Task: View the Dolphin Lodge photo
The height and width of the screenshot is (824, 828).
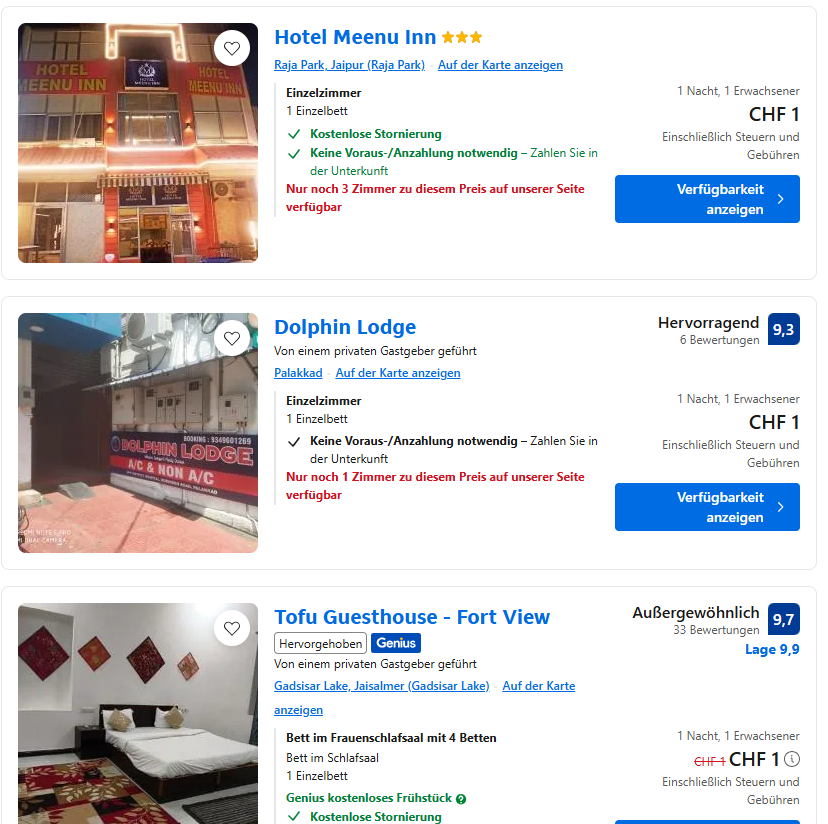Action: [x=138, y=440]
